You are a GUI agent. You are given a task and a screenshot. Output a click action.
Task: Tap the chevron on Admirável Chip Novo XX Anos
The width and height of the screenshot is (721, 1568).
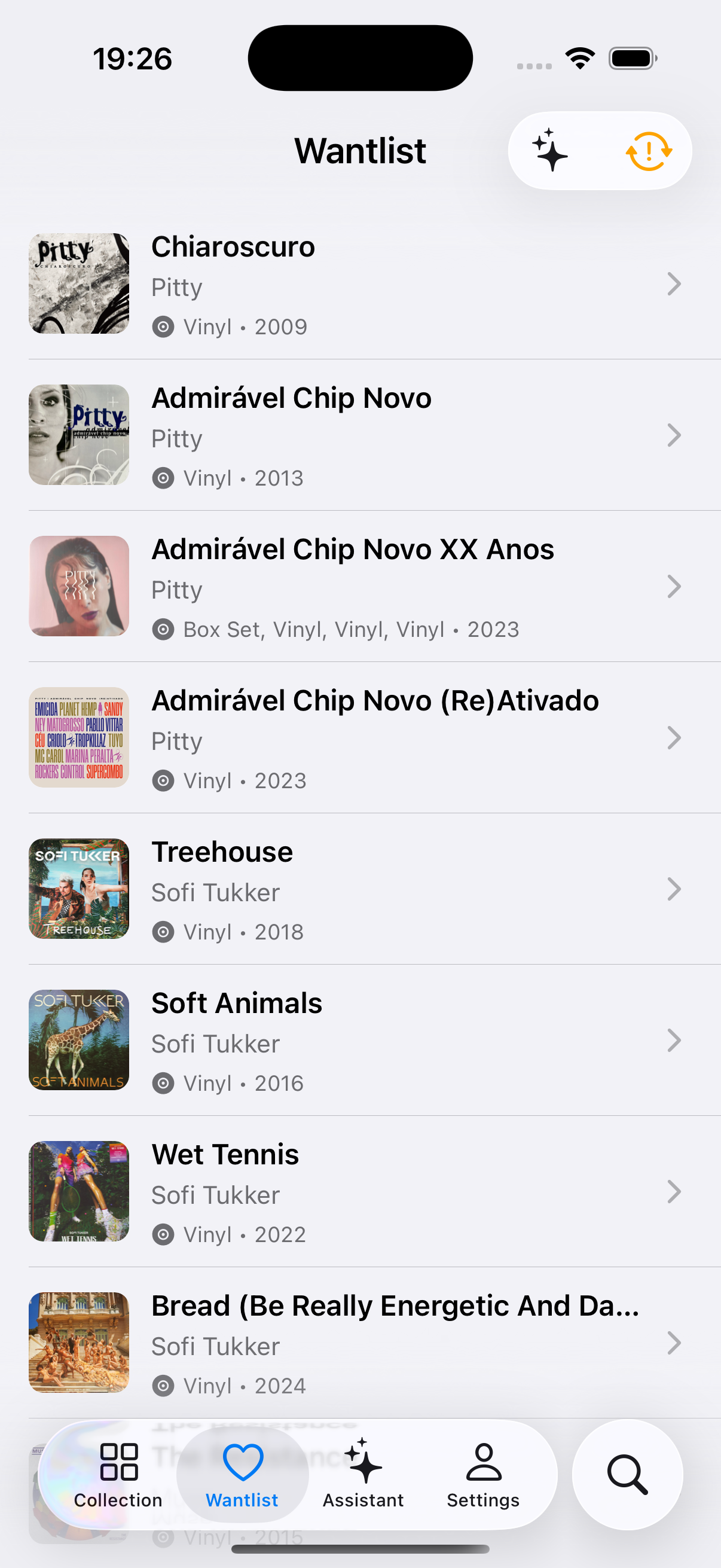click(x=673, y=586)
